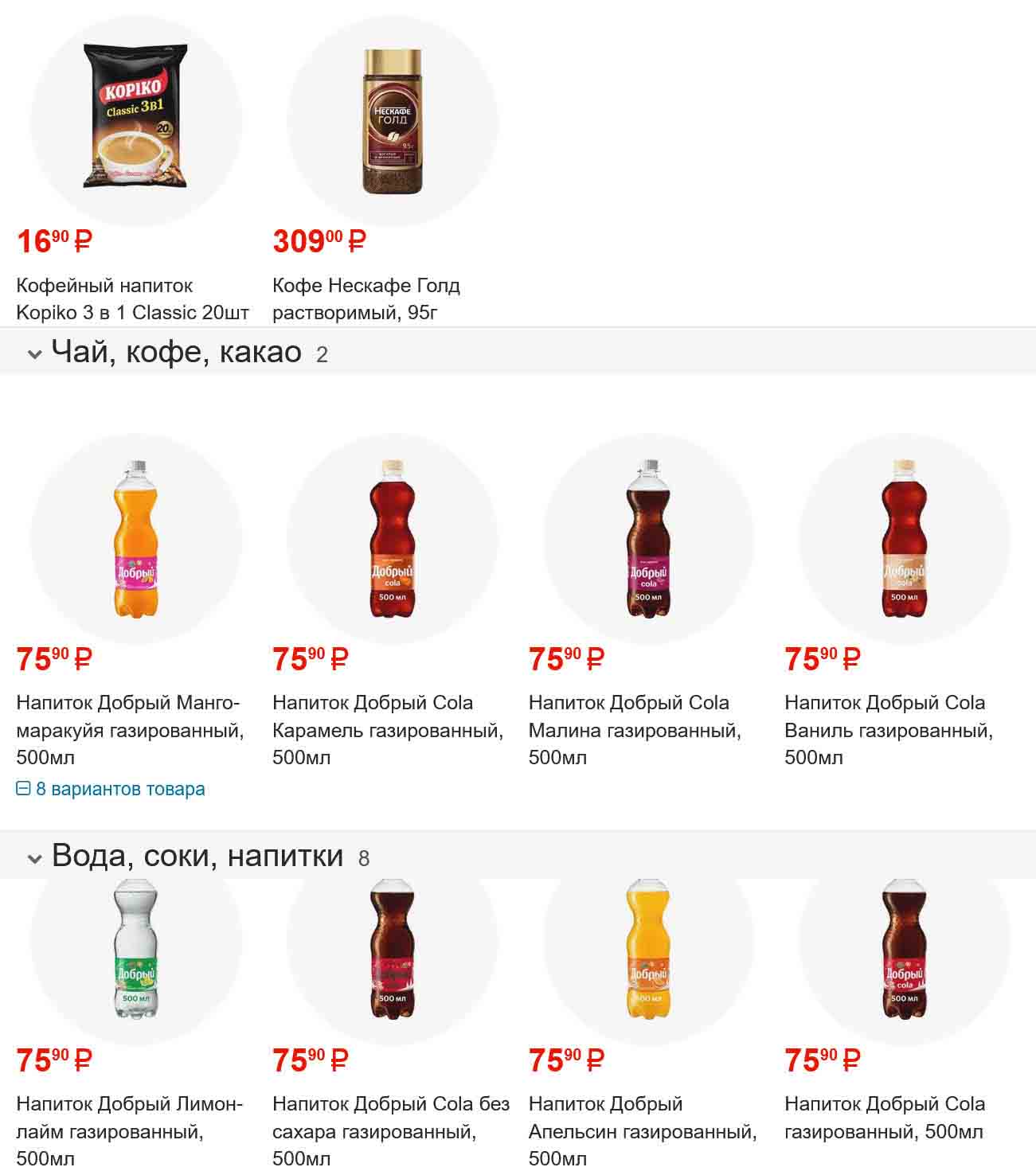Screen dimensions: 1036x1171
Task: Open Добрый Cola Ваниль drink card
Action: (888, 729)
